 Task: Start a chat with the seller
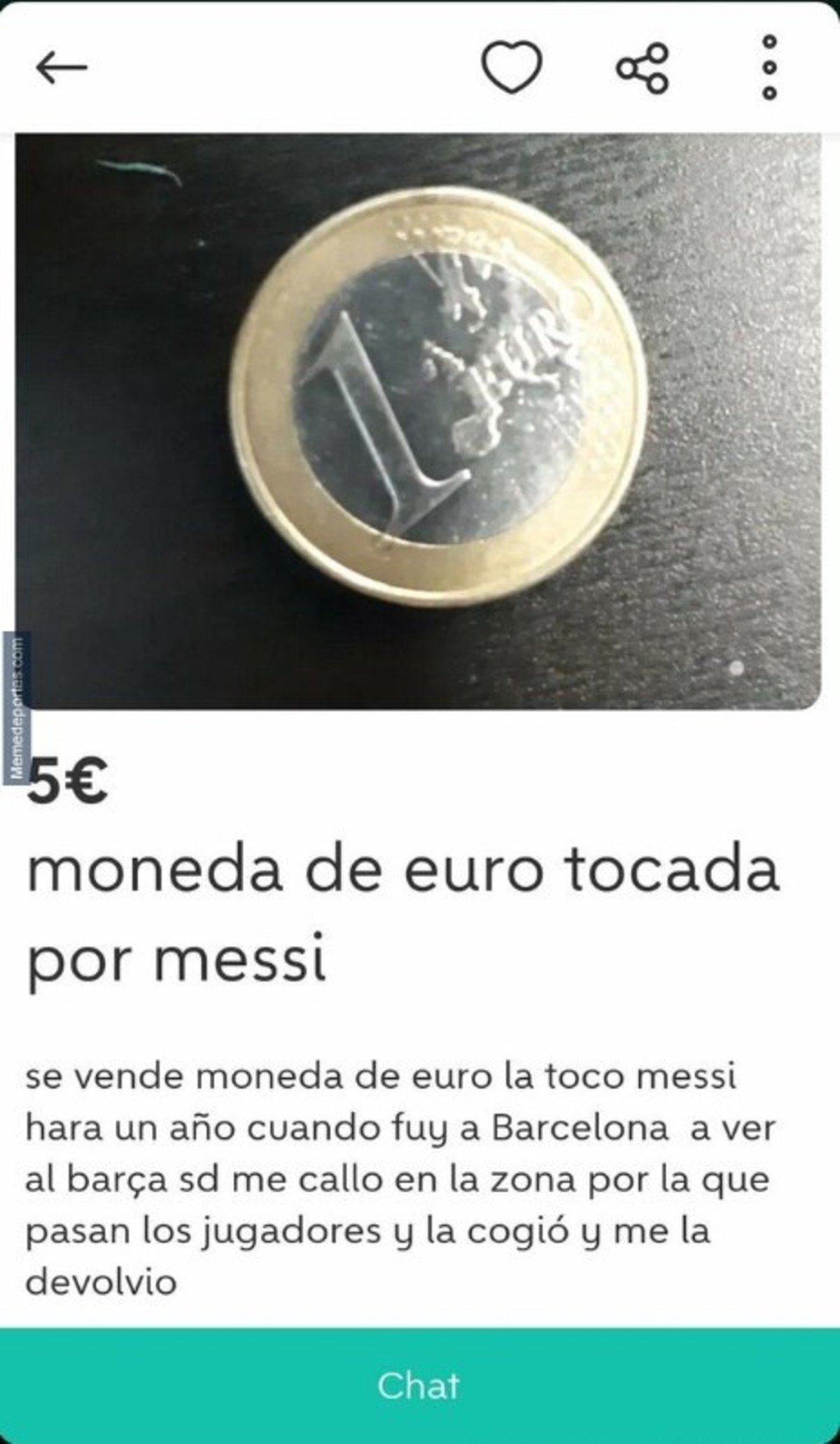(420, 1386)
